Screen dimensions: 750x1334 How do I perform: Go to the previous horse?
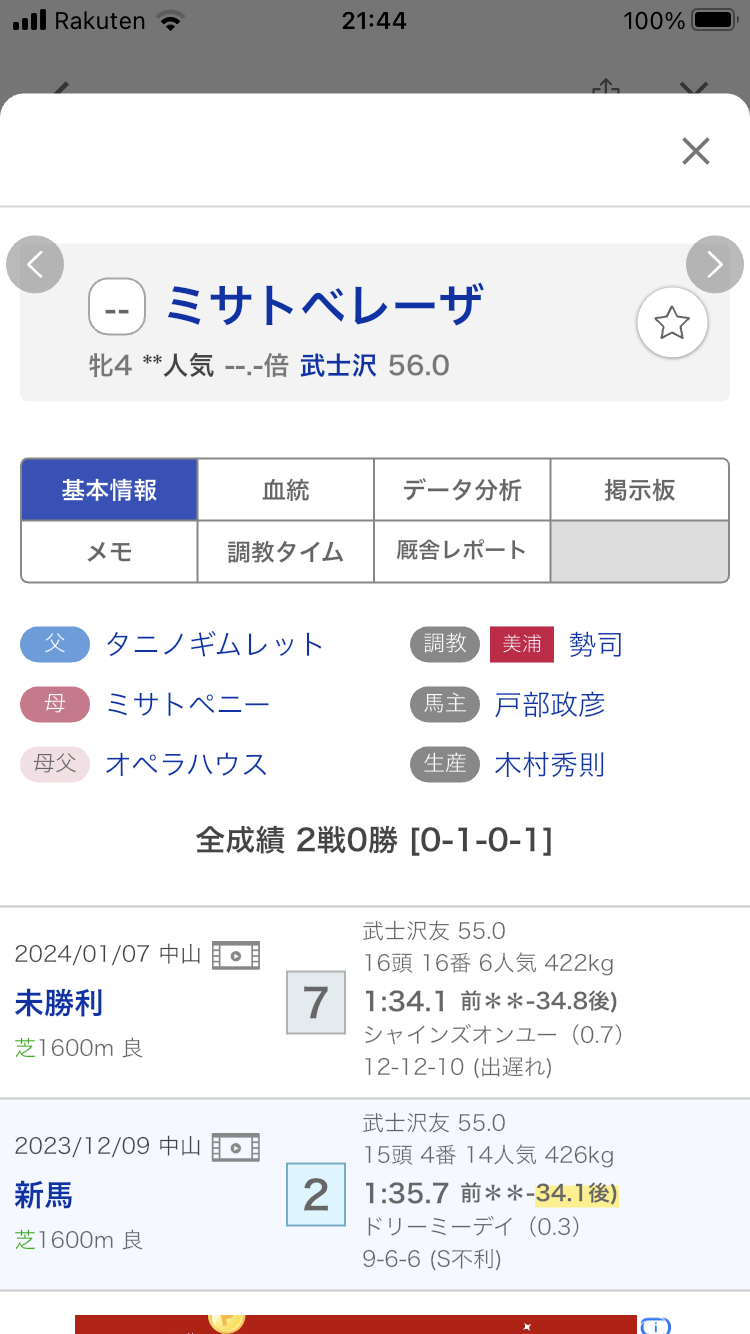click(x=35, y=265)
